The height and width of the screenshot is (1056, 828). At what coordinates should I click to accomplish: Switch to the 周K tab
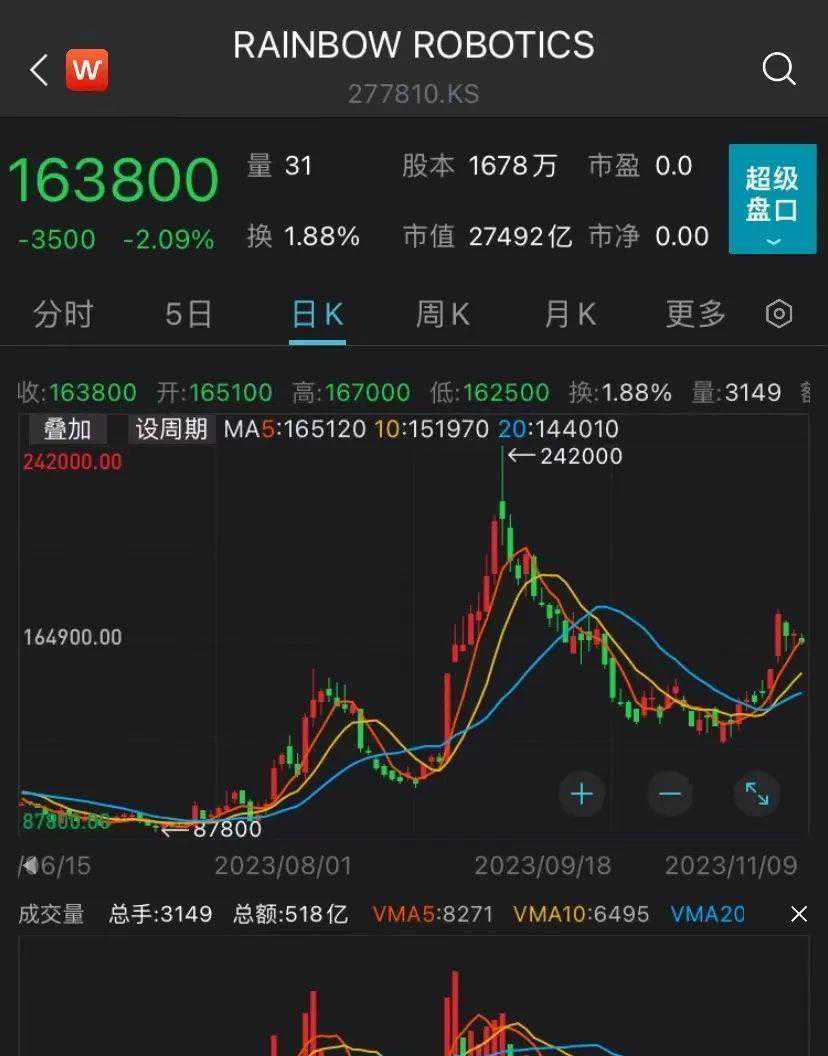tap(442, 314)
